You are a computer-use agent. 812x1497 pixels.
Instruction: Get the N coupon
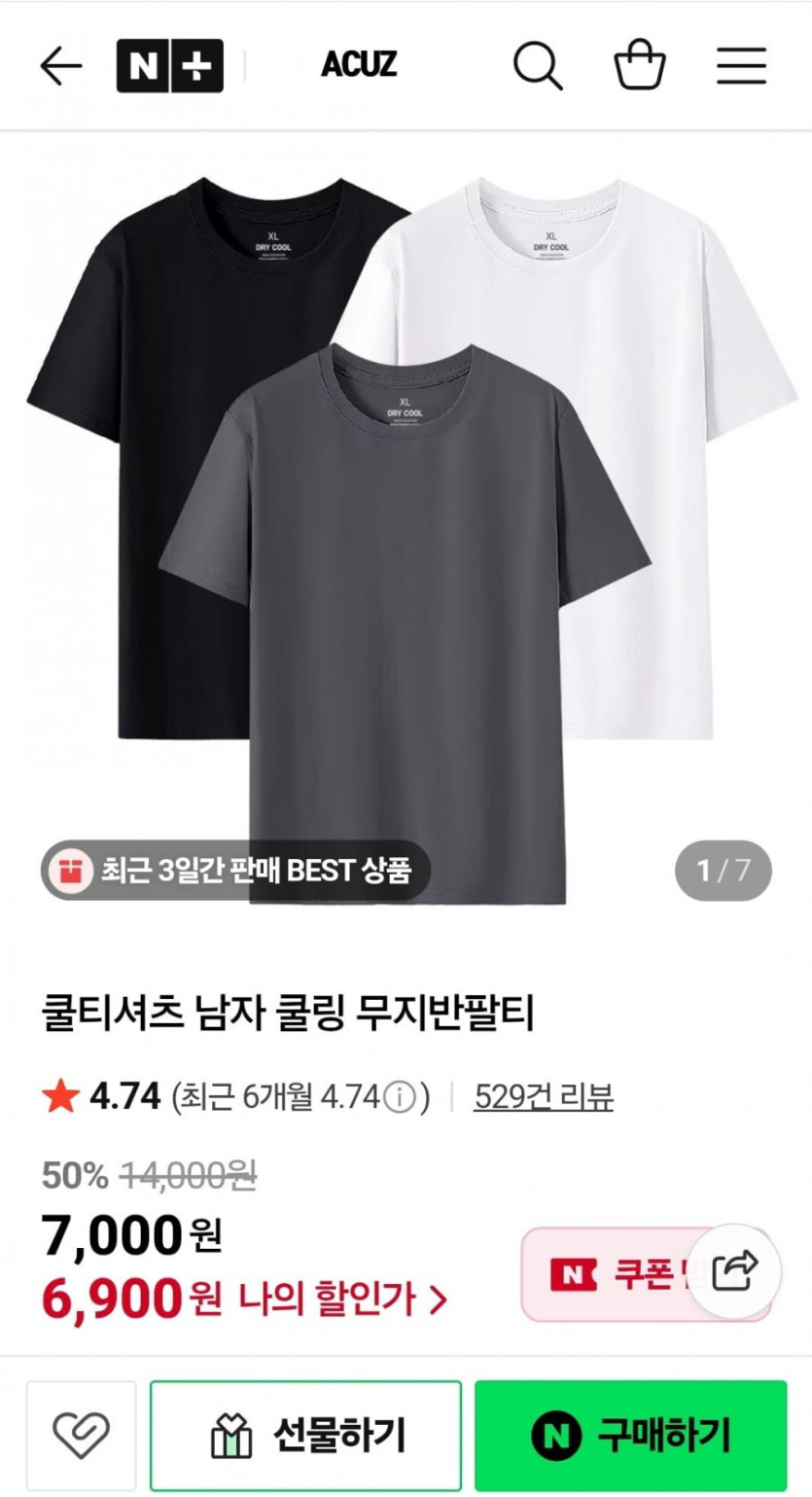point(622,1274)
